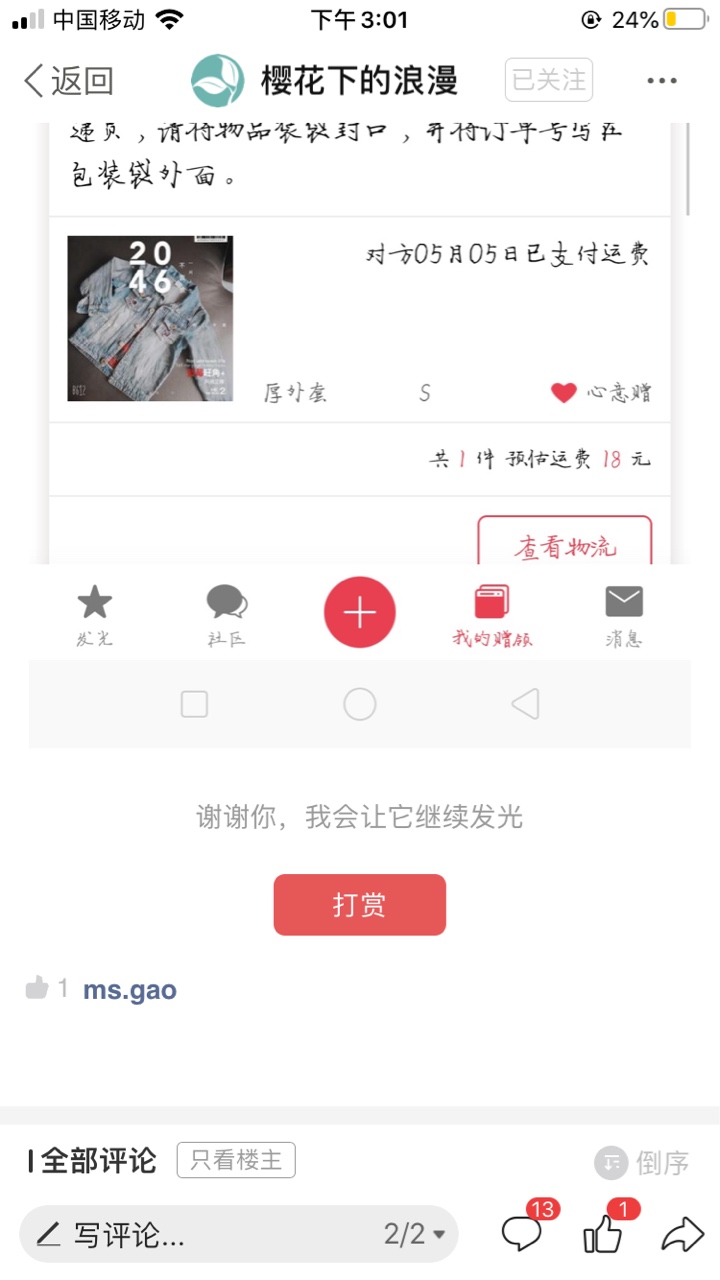Like the post with the bottom thumbs-up icon
720x1280 pixels.
(x=606, y=1229)
